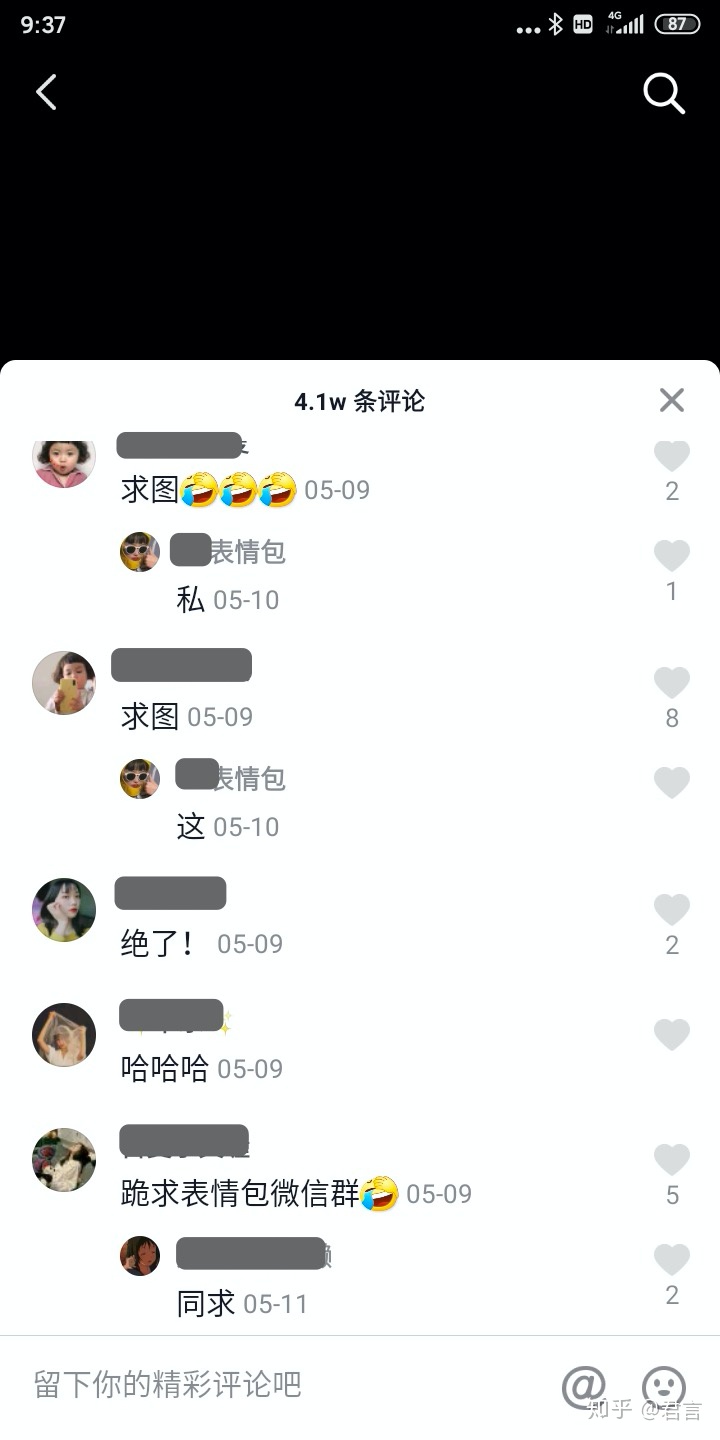Open the emoji picker smiley icon

663,1387
